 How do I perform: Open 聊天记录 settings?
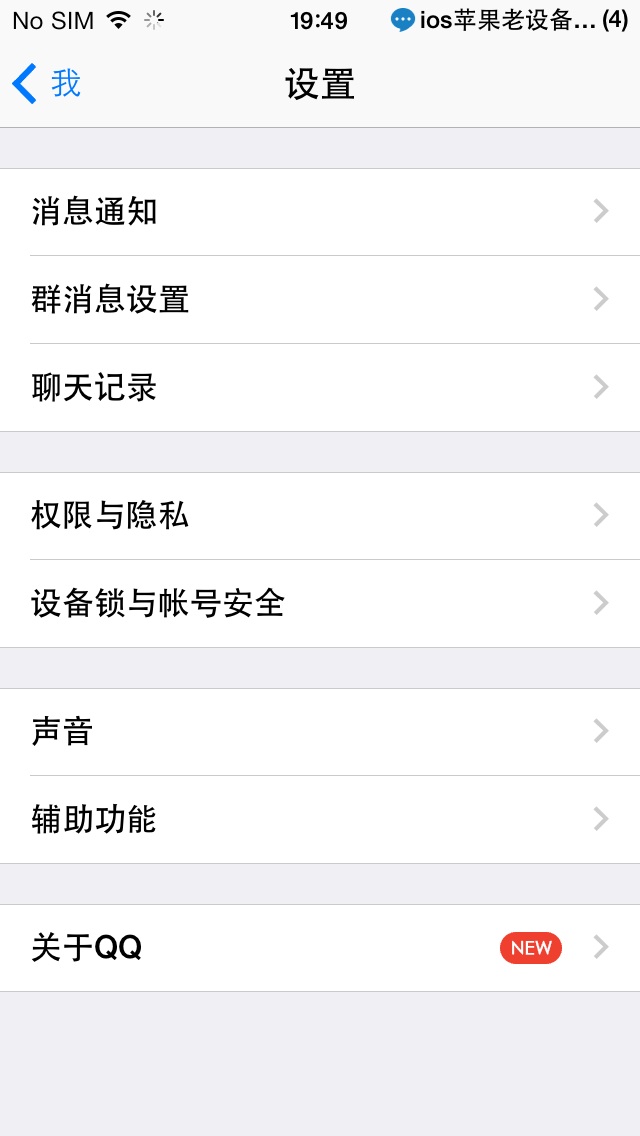[320, 388]
